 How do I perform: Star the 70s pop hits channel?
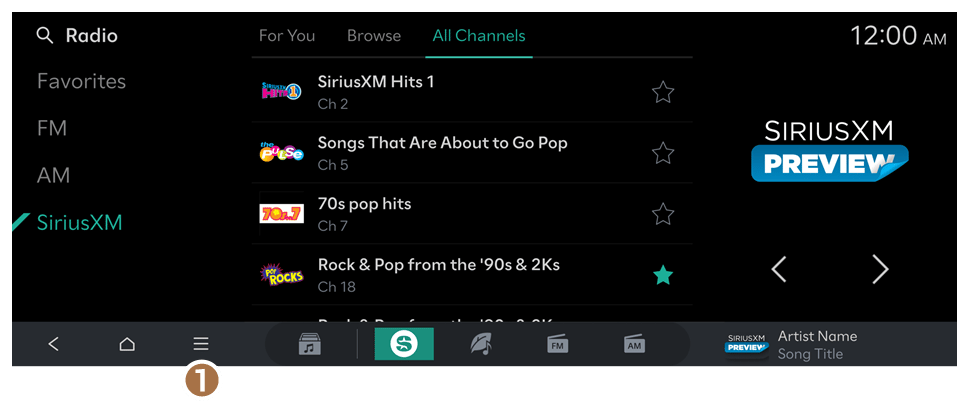(662, 214)
